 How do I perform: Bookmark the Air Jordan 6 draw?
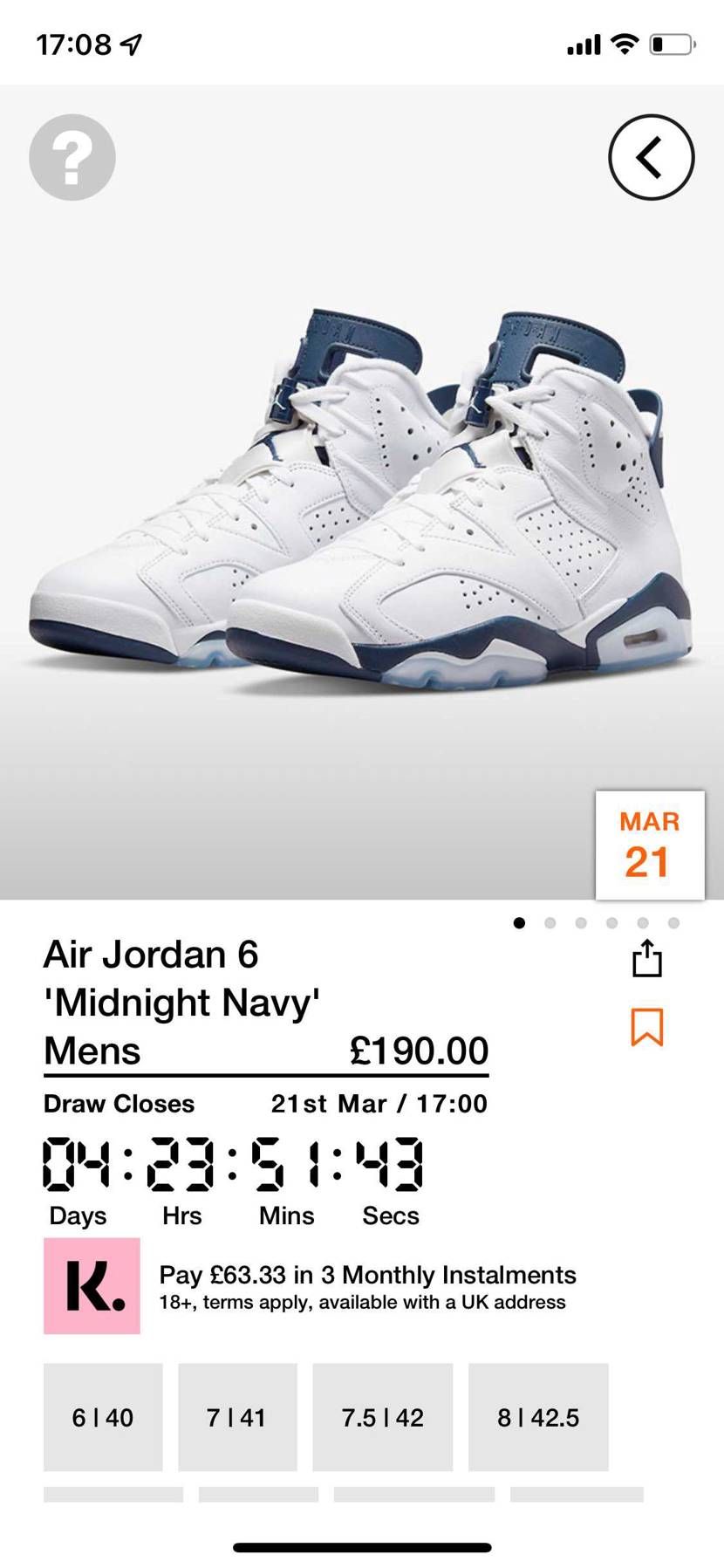pos(646,1026)
